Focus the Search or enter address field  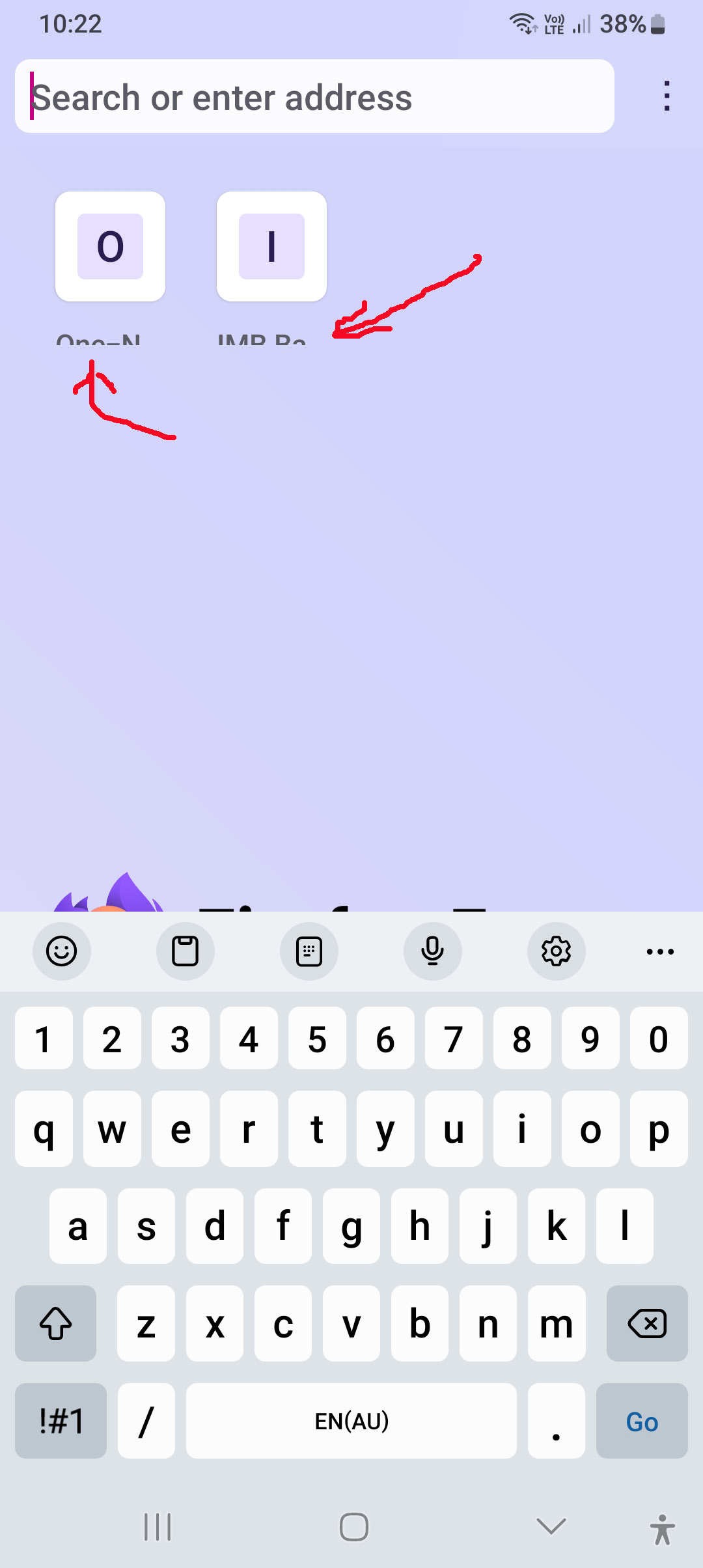(314, 96)
